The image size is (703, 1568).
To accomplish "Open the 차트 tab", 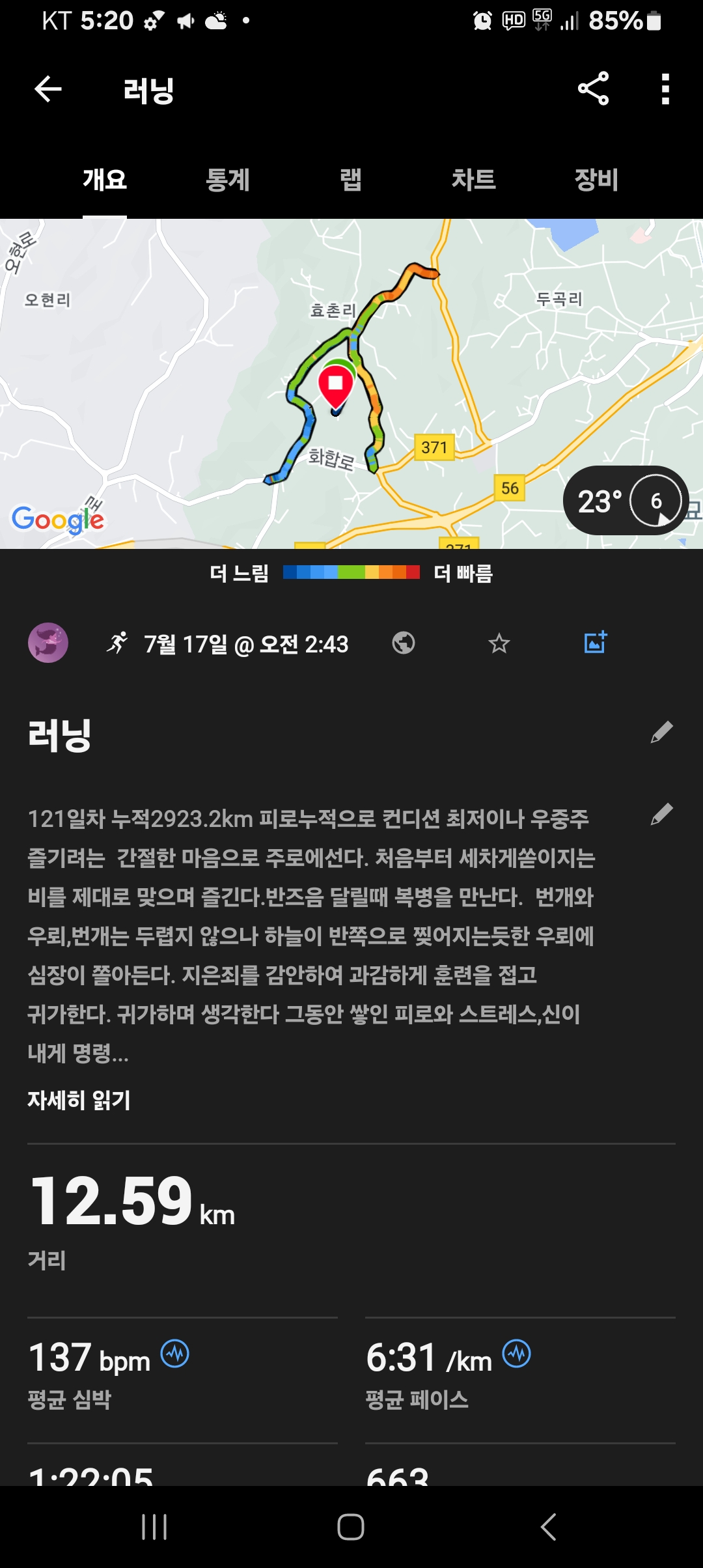I will click(x=473, y=180).
